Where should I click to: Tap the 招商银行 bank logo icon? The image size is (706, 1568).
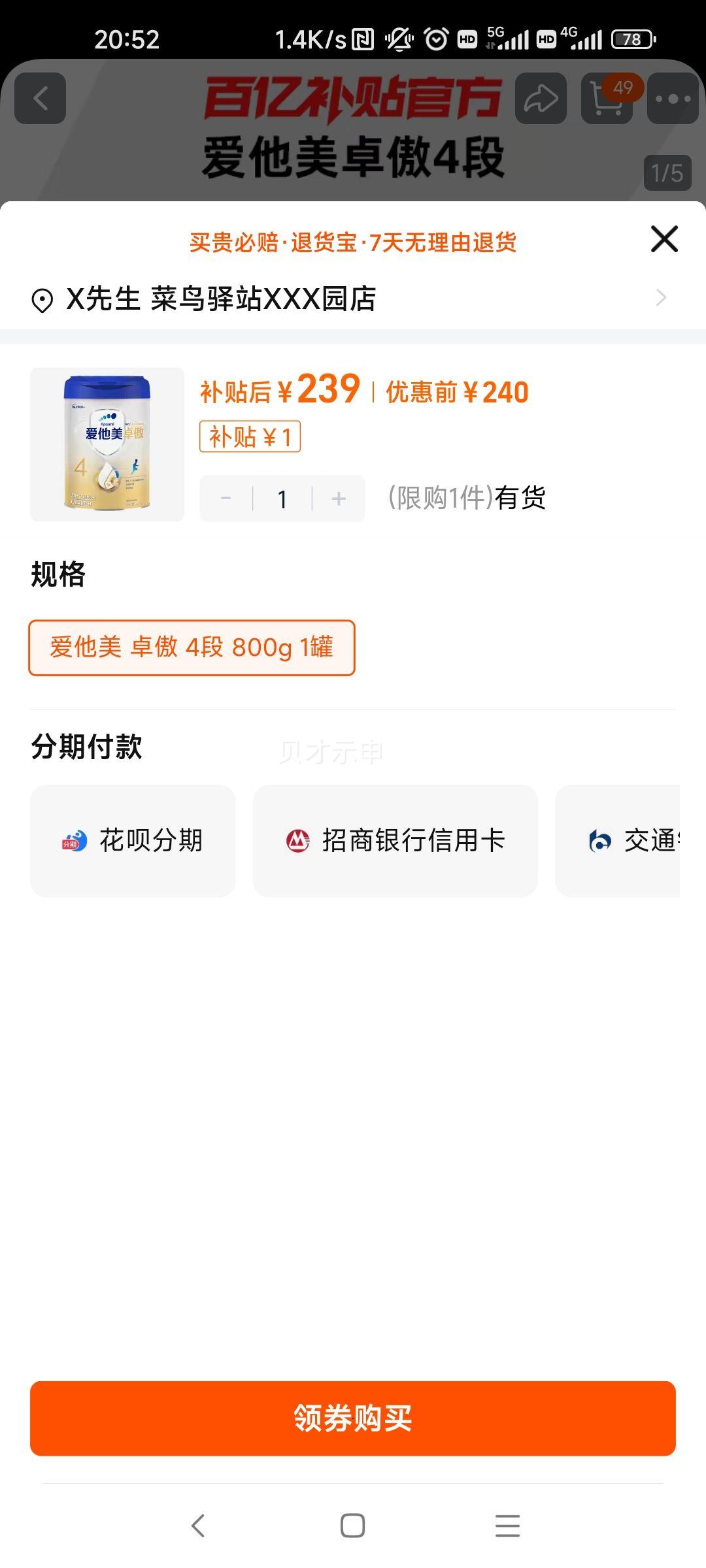coord(296,841)
